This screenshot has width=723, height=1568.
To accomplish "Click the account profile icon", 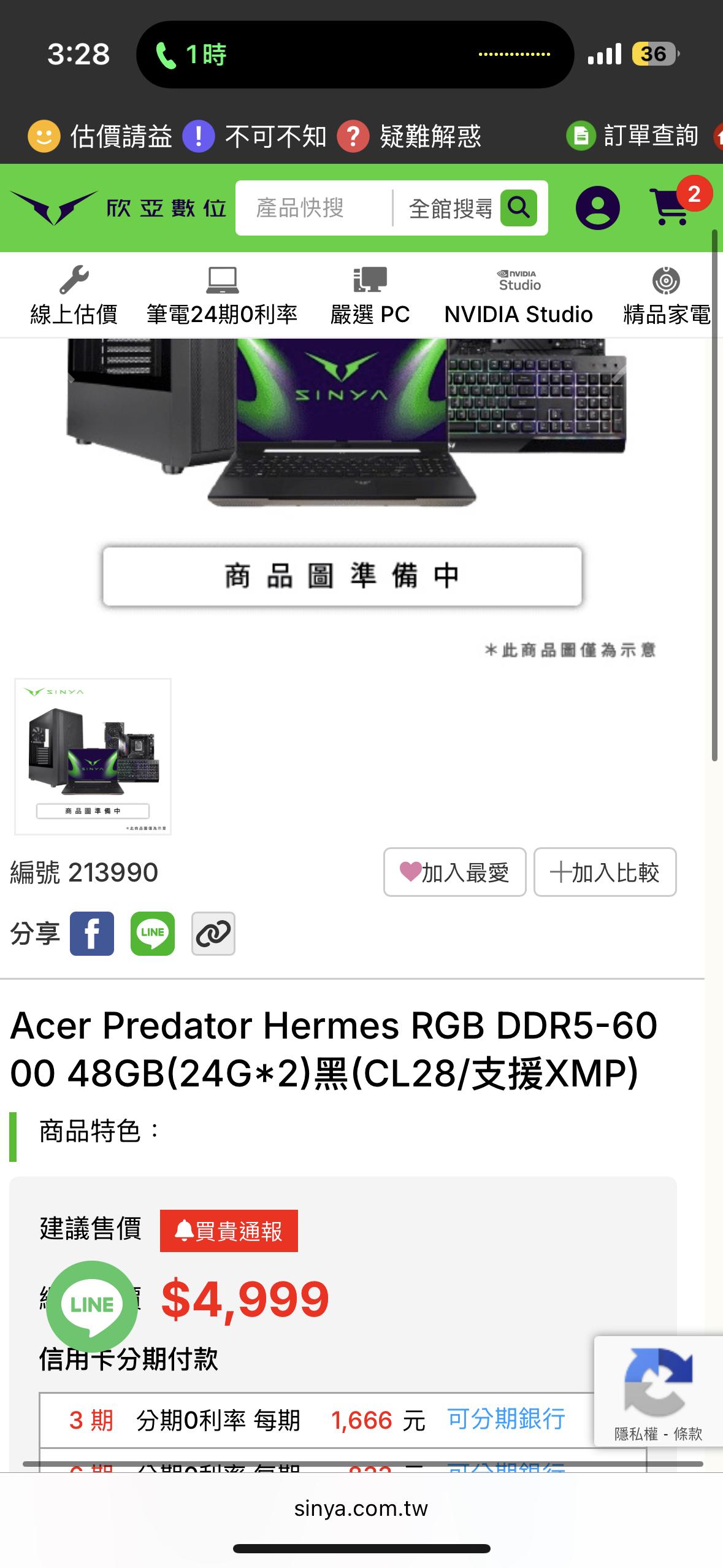I will tap(598, 209).
